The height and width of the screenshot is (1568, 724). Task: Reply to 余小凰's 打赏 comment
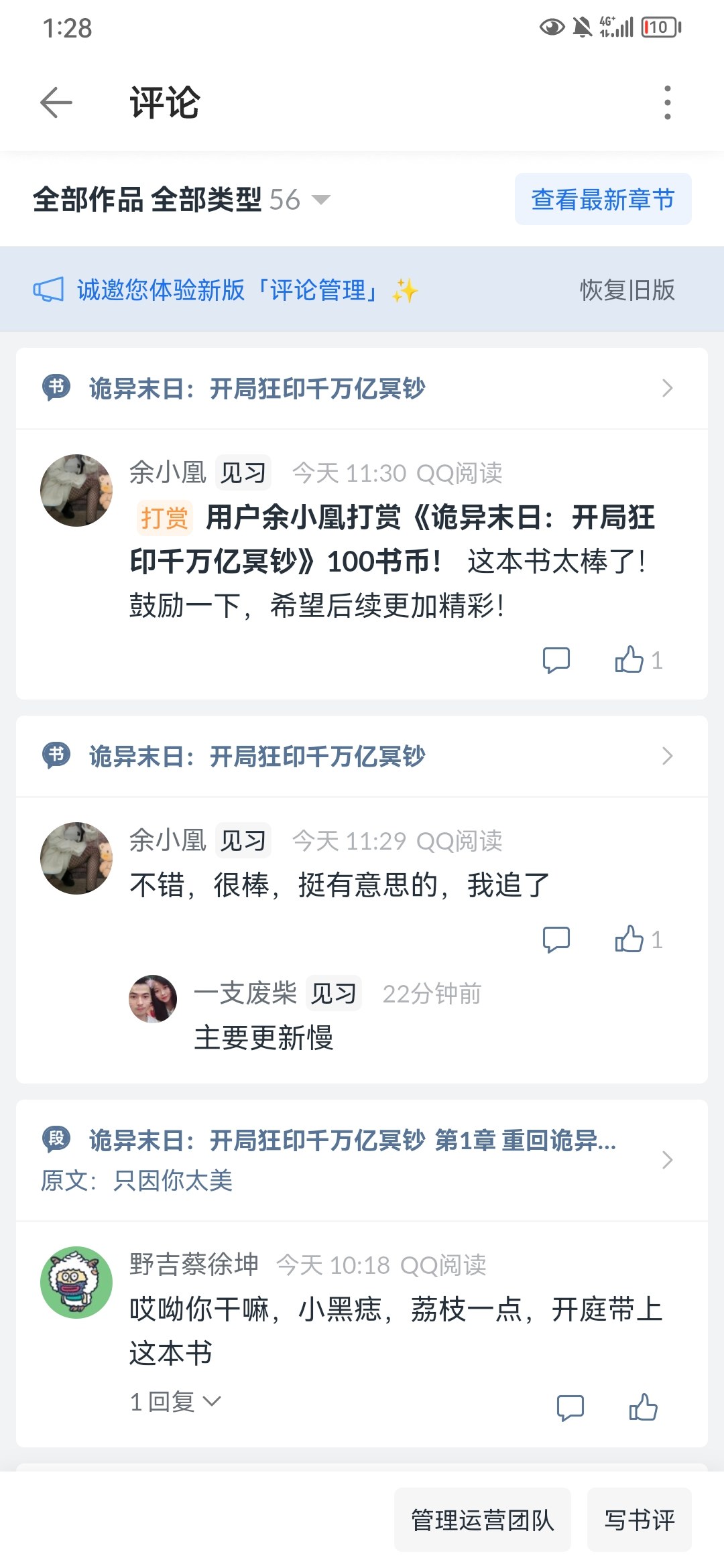556,660
